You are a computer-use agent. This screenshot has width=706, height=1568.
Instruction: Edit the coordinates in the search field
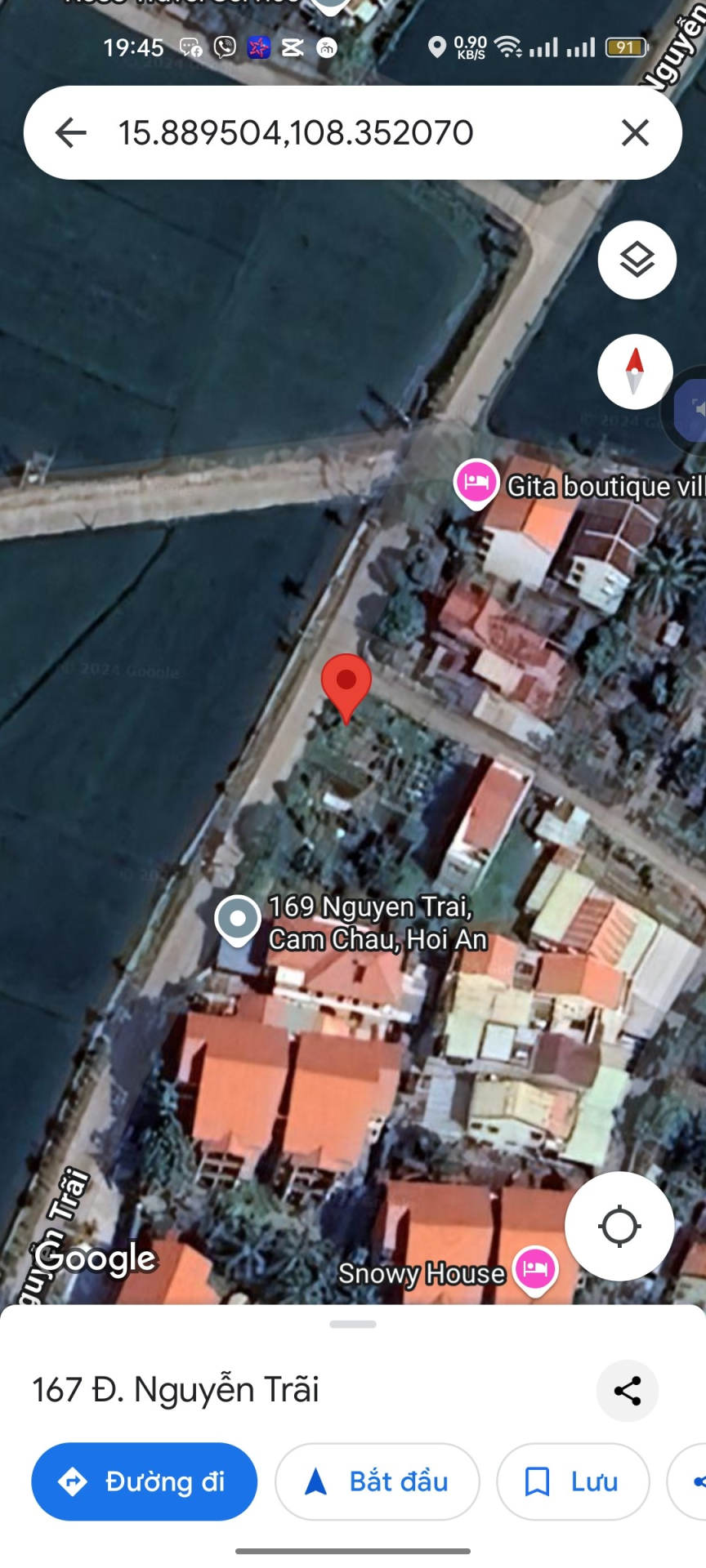coord(296,132)
